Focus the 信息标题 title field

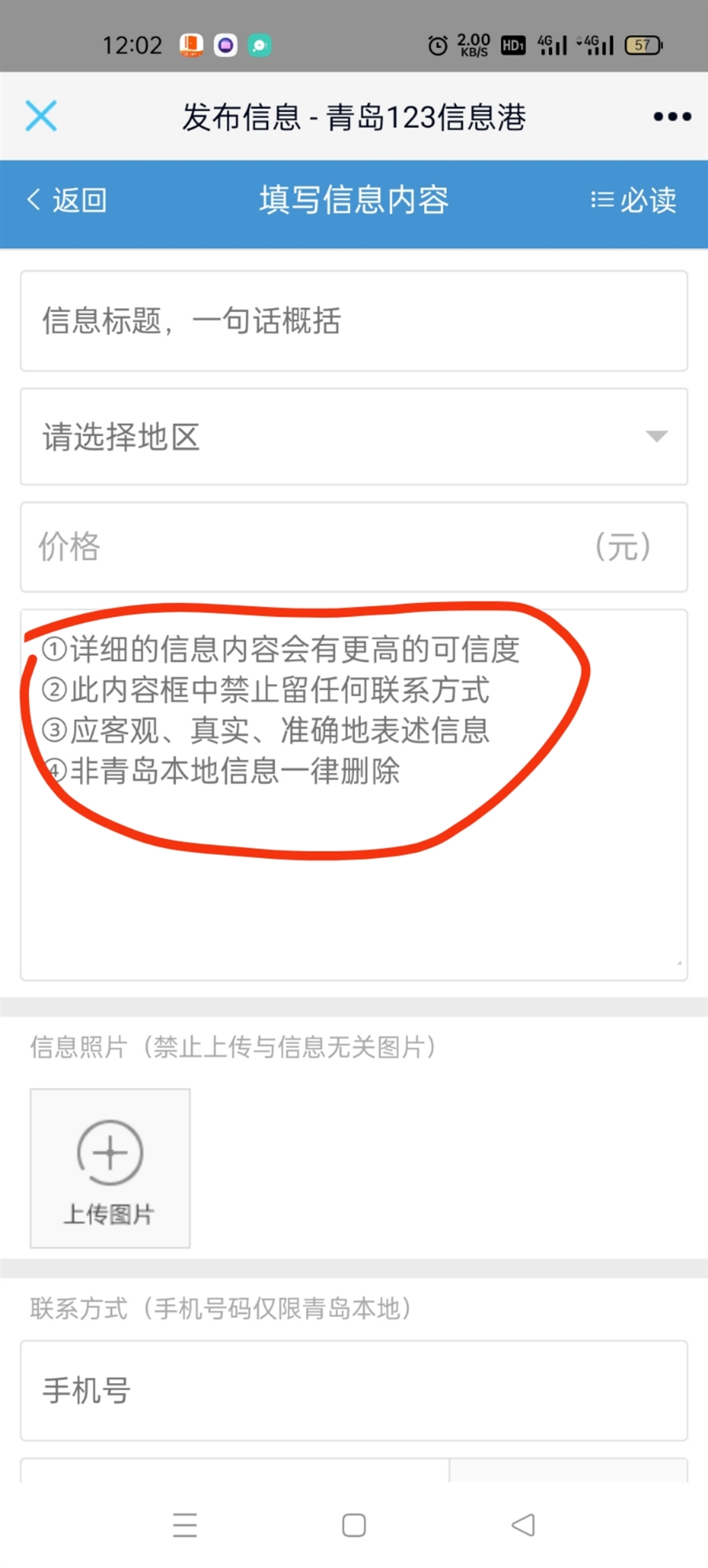(354, 321)
